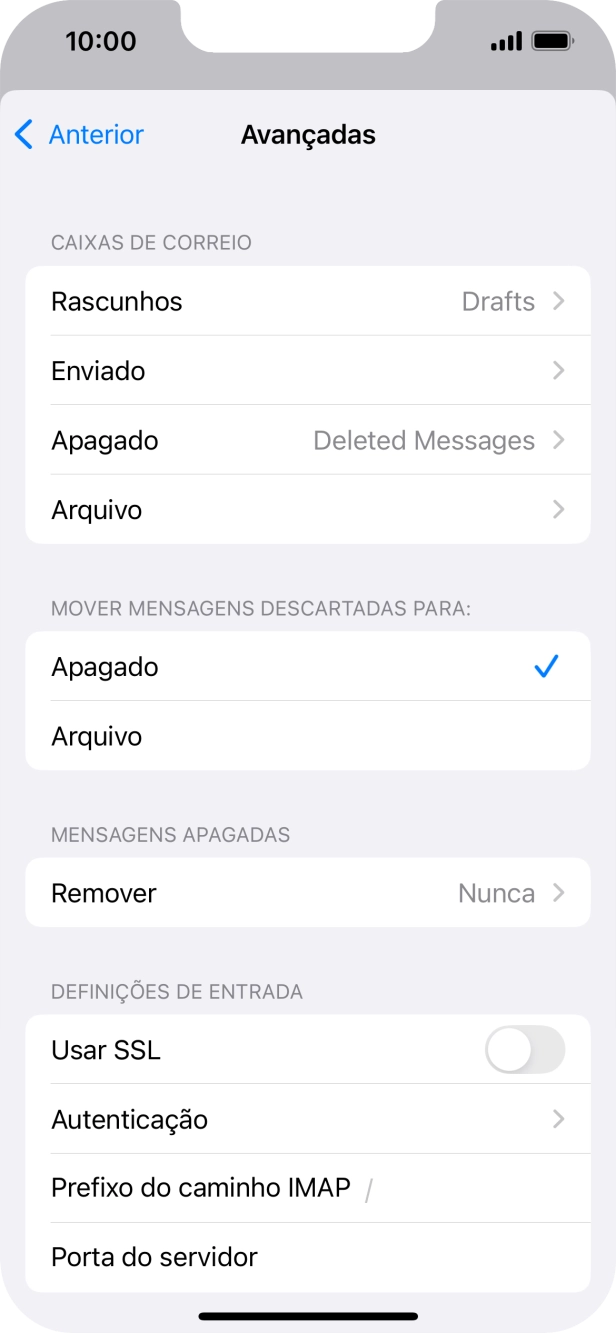The width and height of the screenshot is (616, 1333).
Task: Open the Remover setting
Action: [307, 893]
